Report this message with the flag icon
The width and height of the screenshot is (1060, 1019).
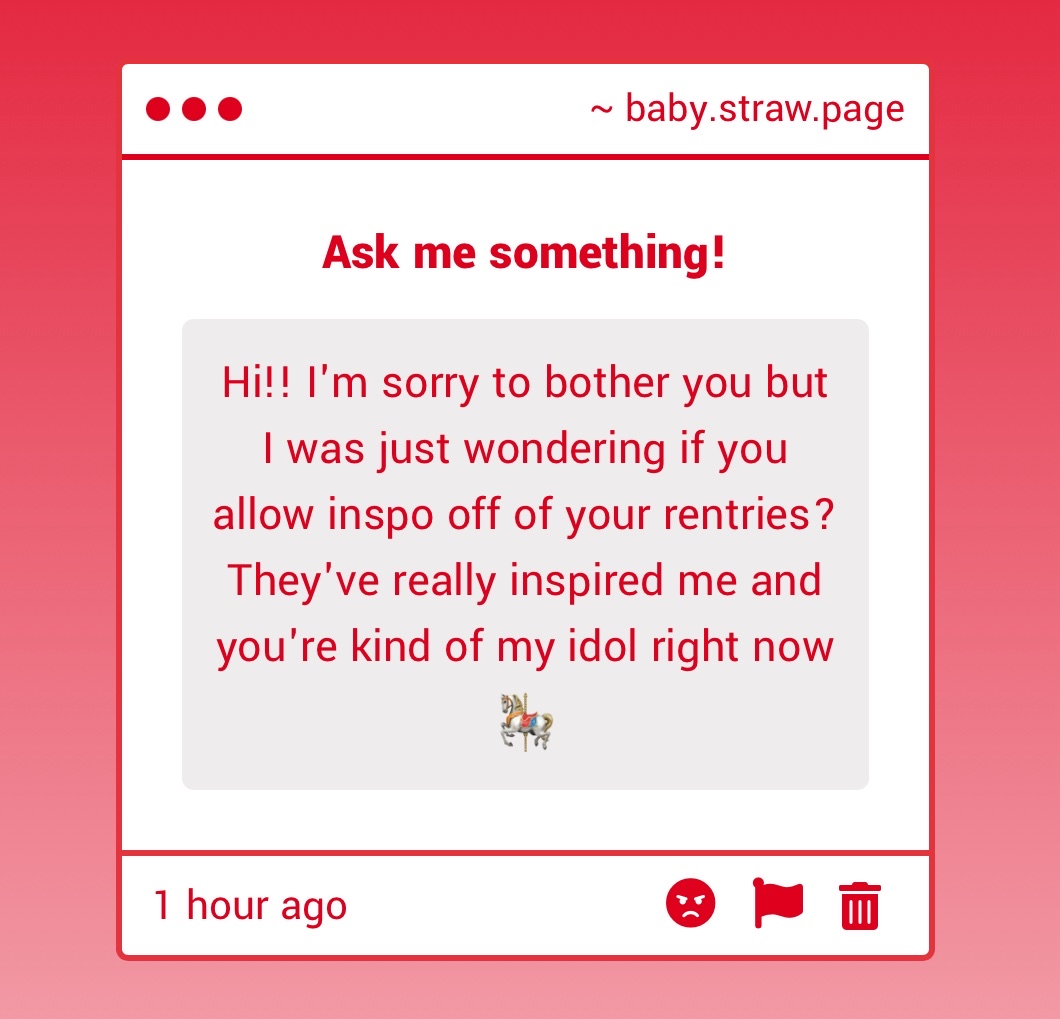(777, 902)
